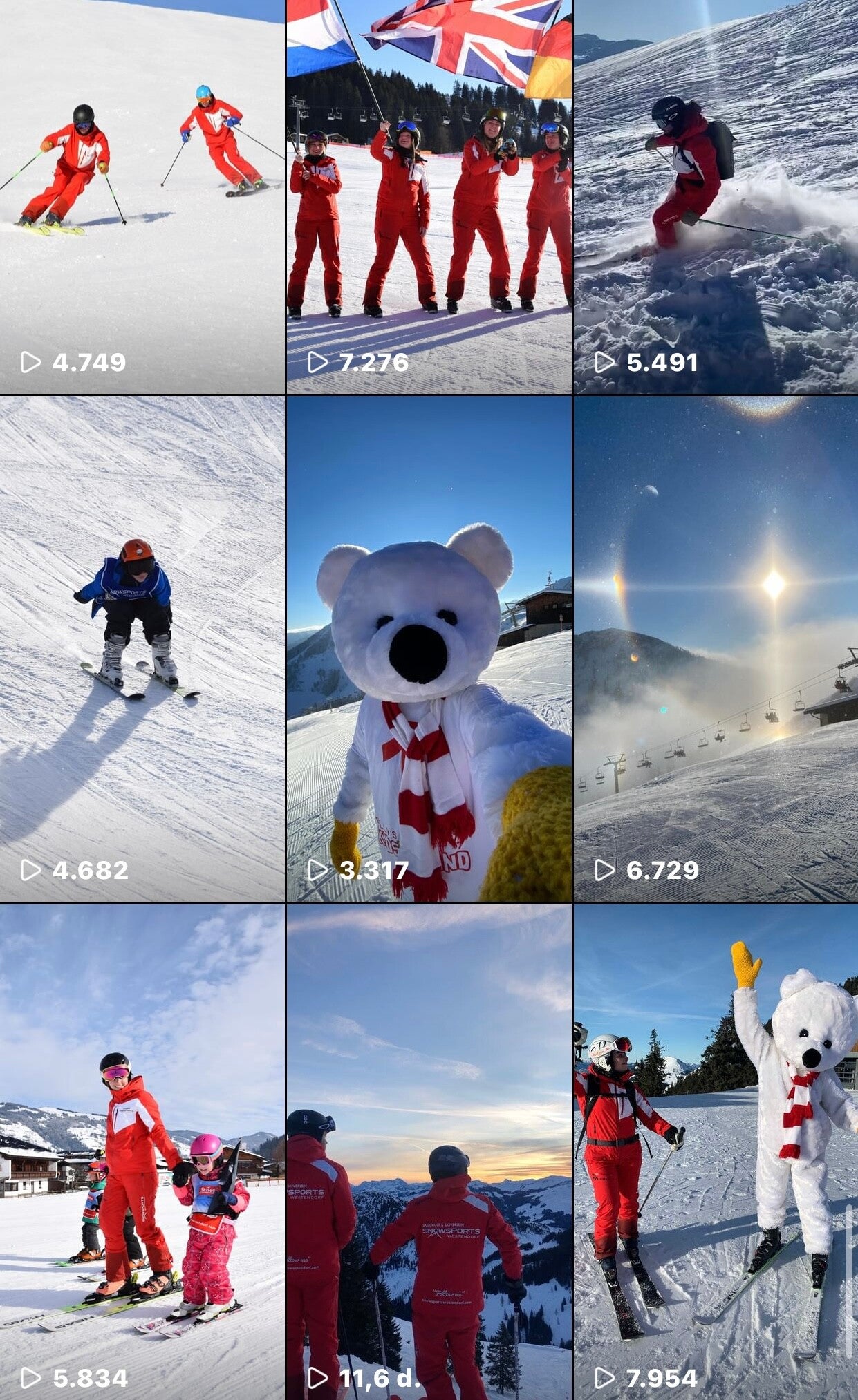Play the sun halo reel with 6.729 views
The height and width of the screenshot is (1400, 858).
tap(716, 648)
